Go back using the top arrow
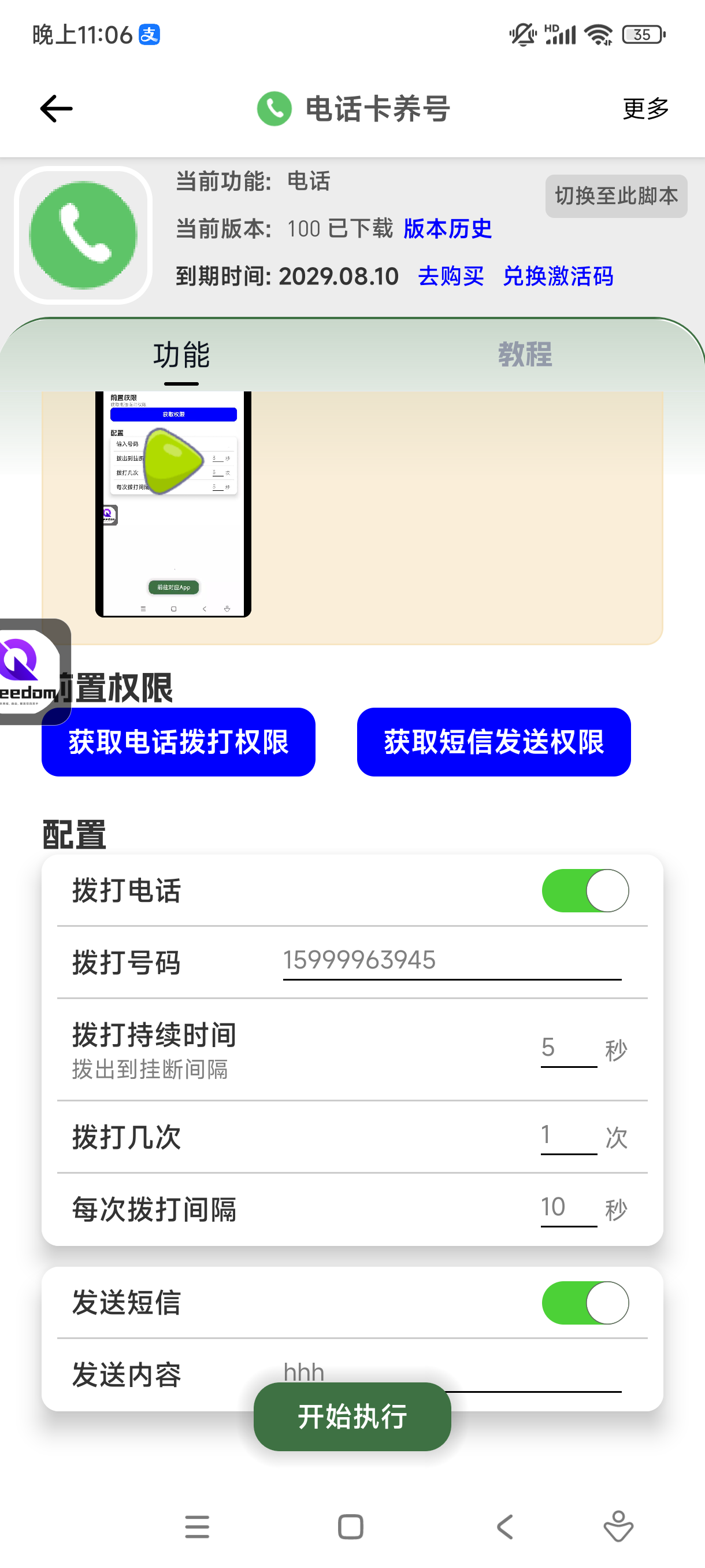 point(56,109)
